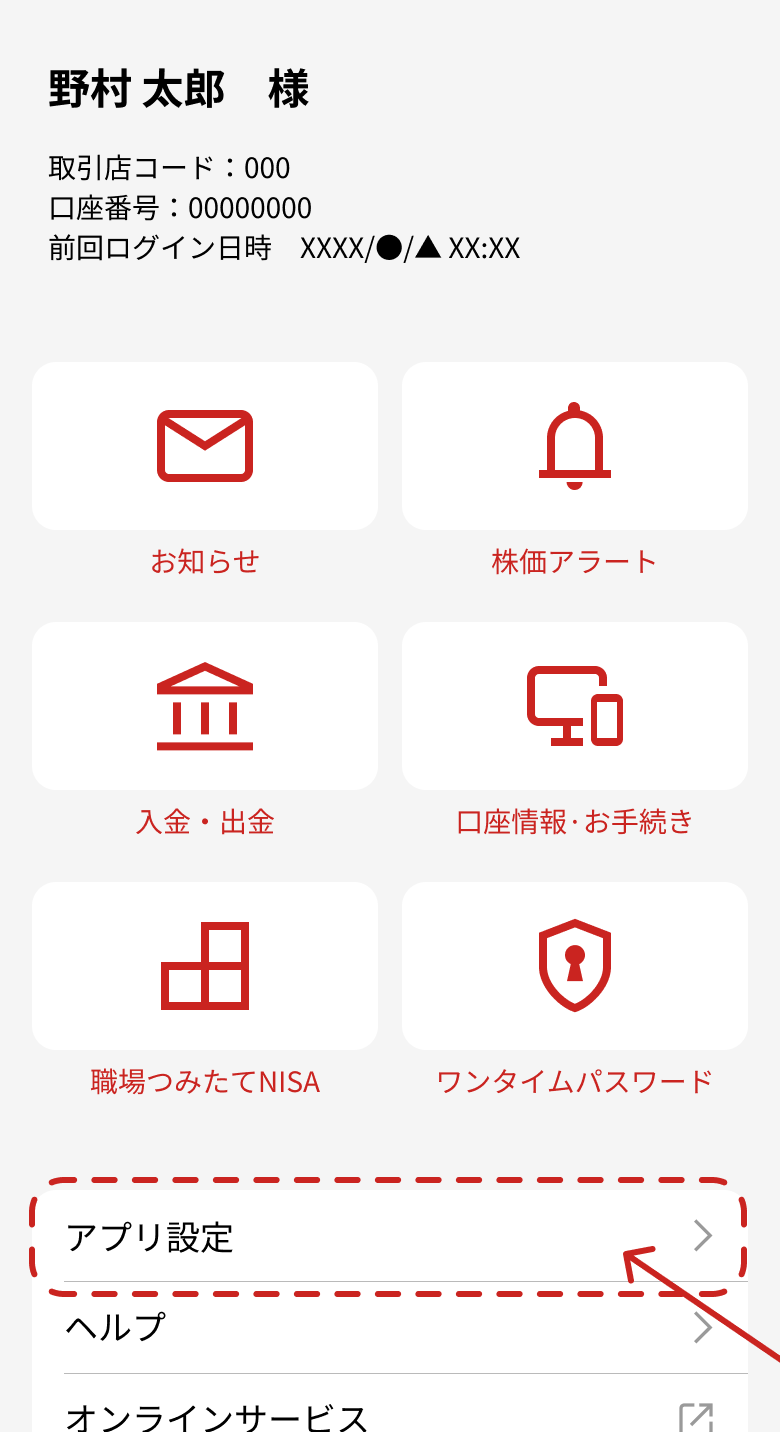The height and width of the screenshot is (1432, 780).
Task: Open ワンタイムパスワード one-time password
Action: (x=574, y=966)
